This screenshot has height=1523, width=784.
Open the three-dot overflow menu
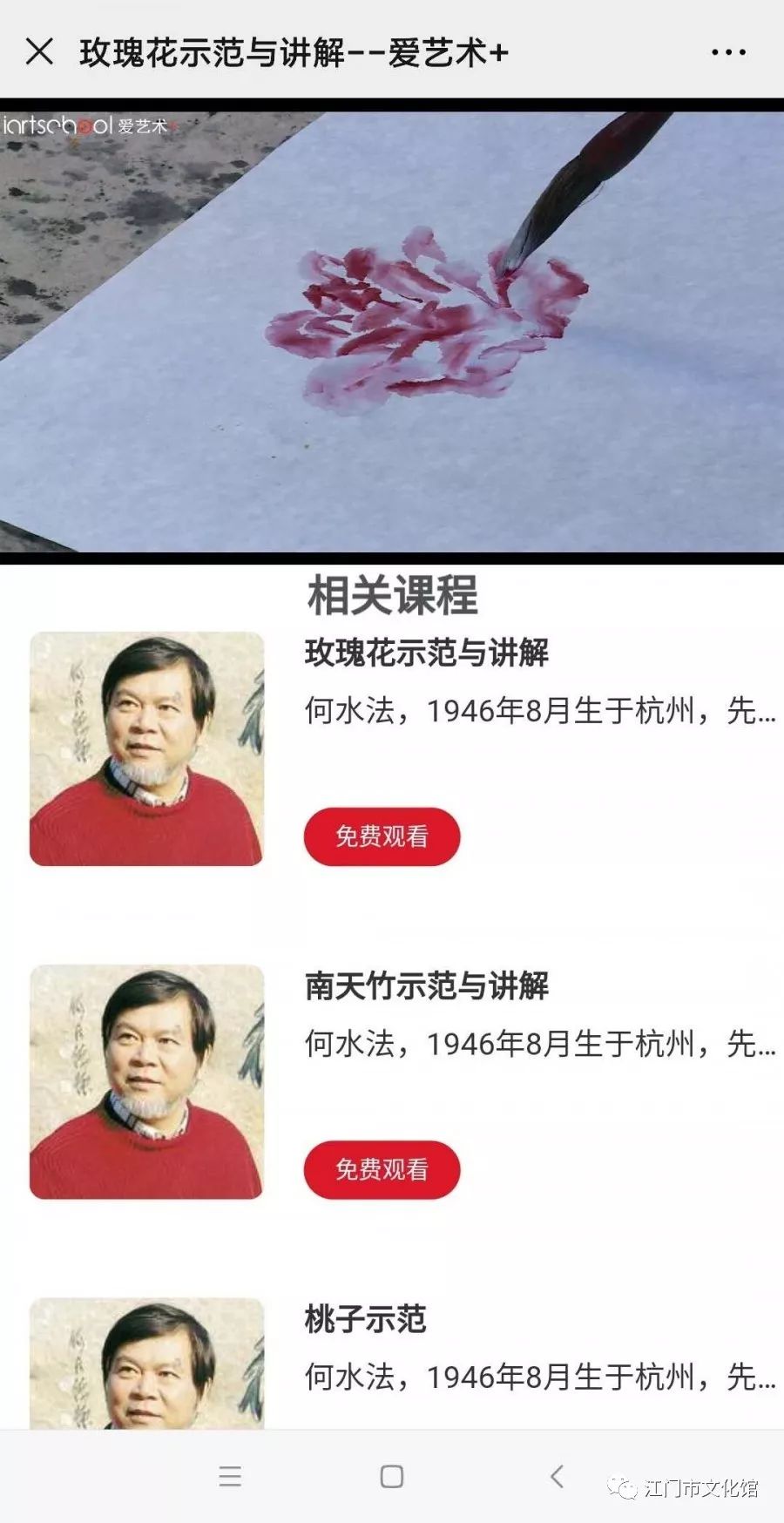pyautogui.click(x=728, y=52)
